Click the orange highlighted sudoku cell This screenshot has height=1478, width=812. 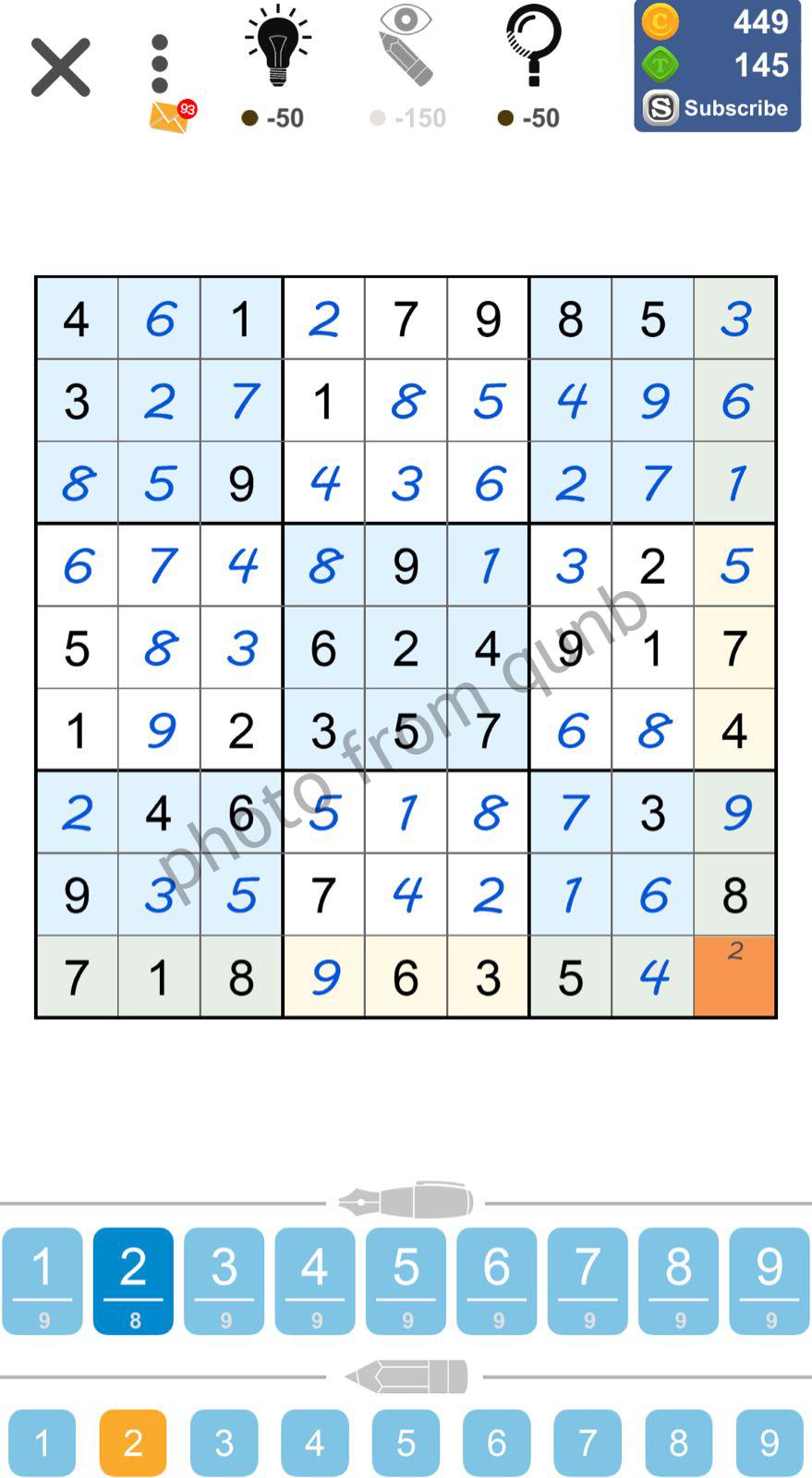coord(734,975)
